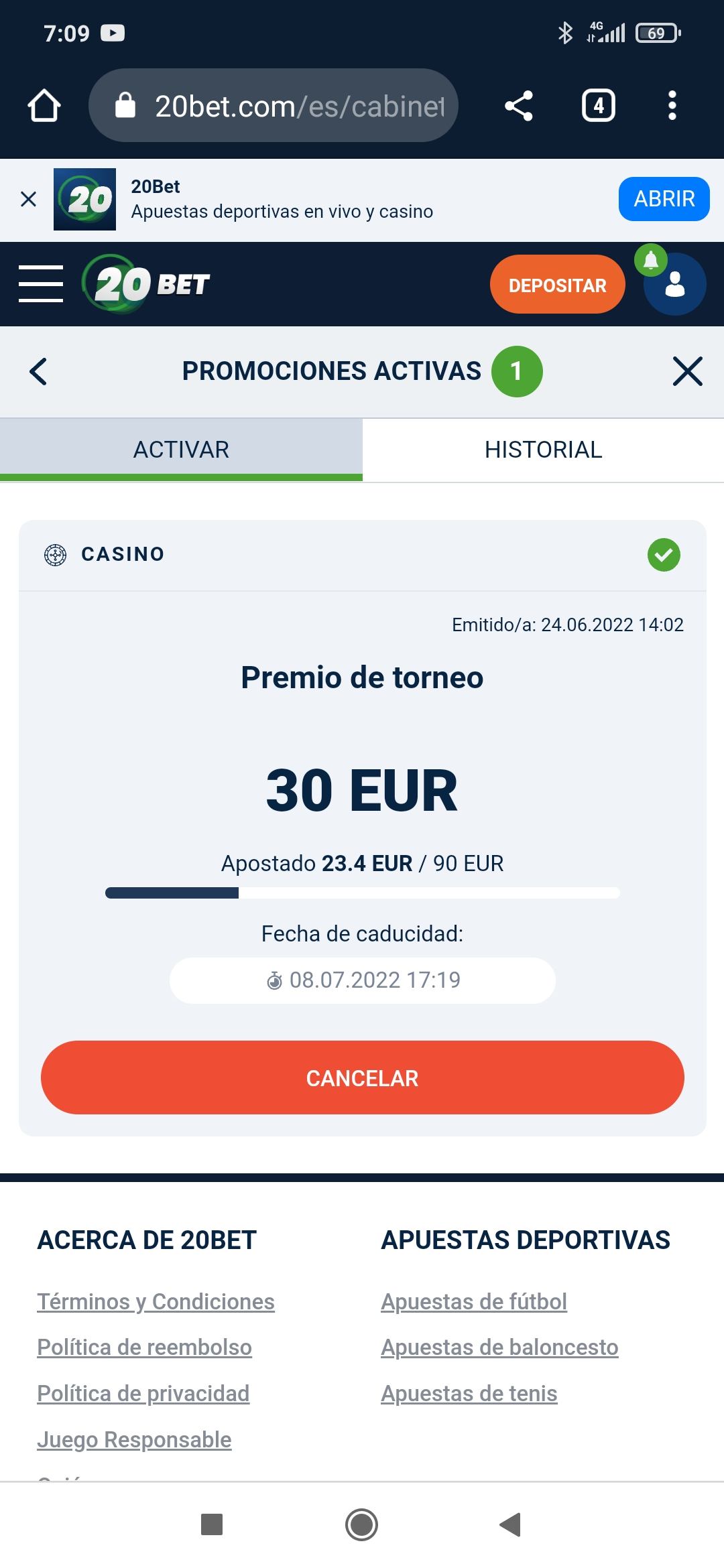This screenshot has width=724, height=1568.
Task: Share this page from the browser toolbar
Action: click(x=518, y=106)
